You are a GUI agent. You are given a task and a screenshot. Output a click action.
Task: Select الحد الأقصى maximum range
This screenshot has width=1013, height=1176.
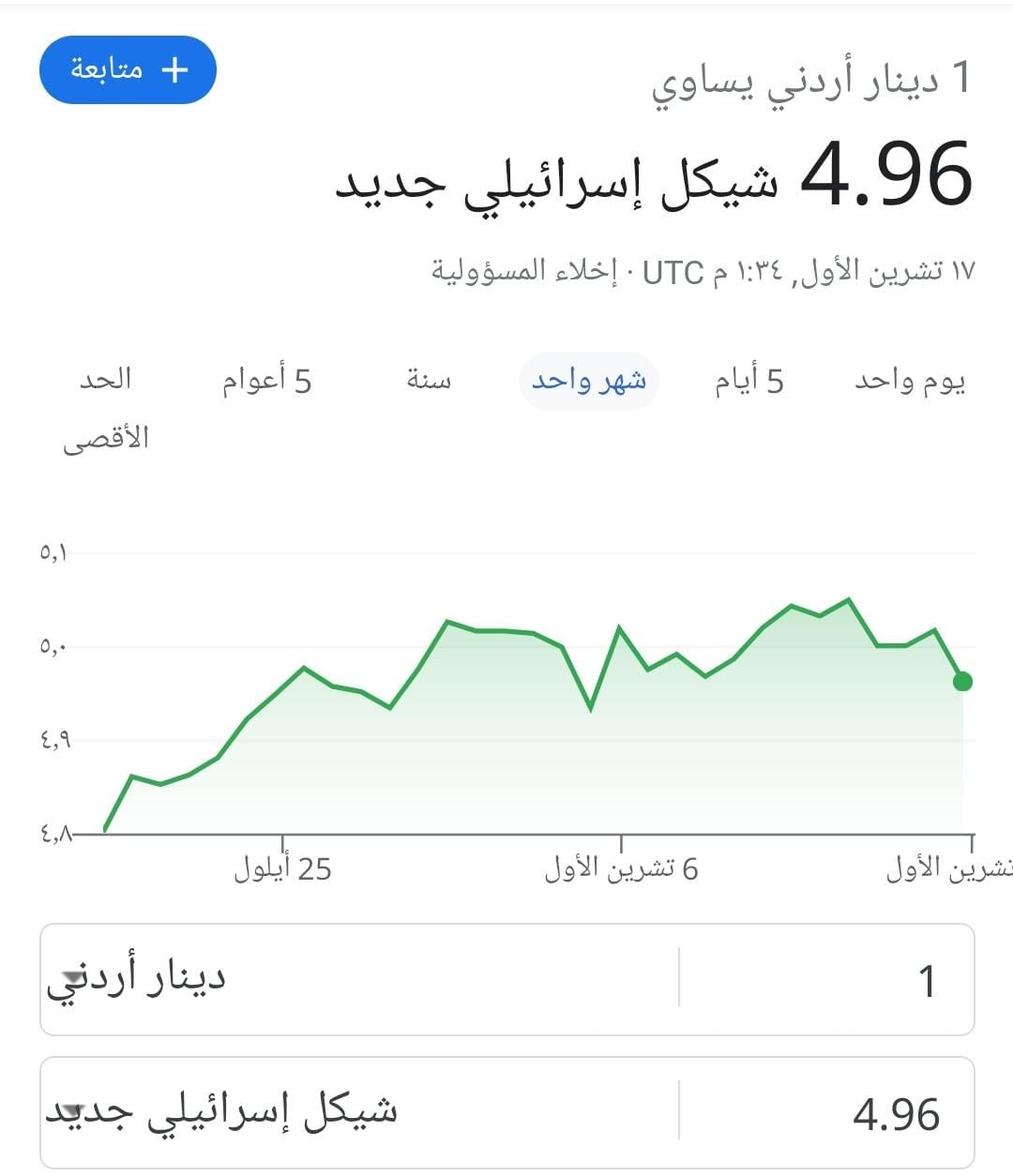coord(106,408)
